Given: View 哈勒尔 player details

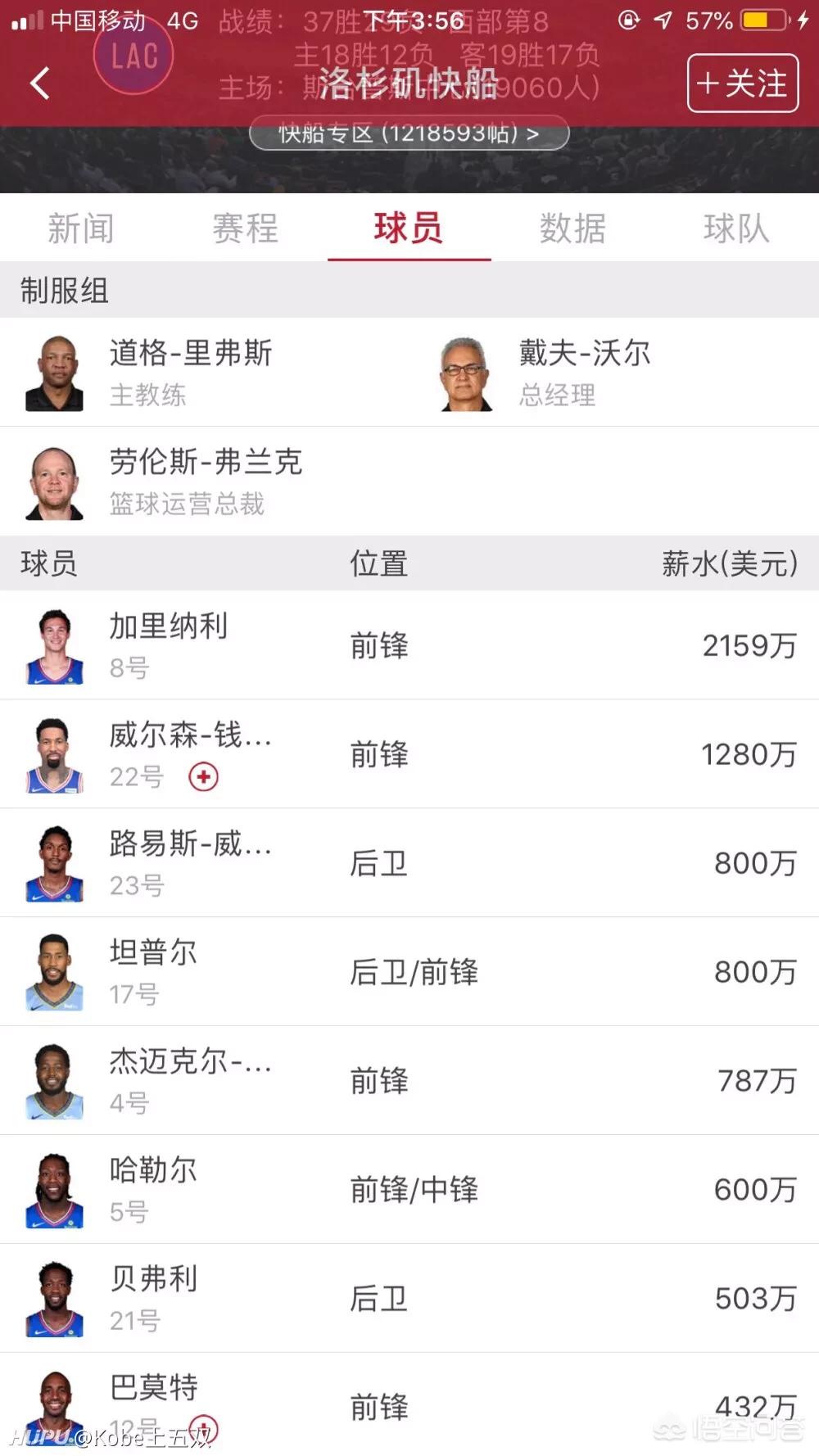Looking at the screenshot, I should (x=409, y=1190).
